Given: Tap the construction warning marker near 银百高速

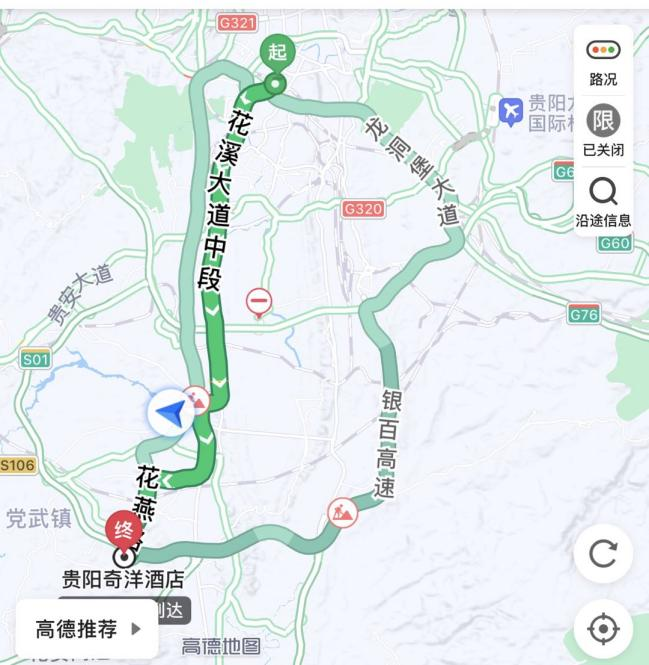Looking at the screenshot, I should [x=343, y=512].
